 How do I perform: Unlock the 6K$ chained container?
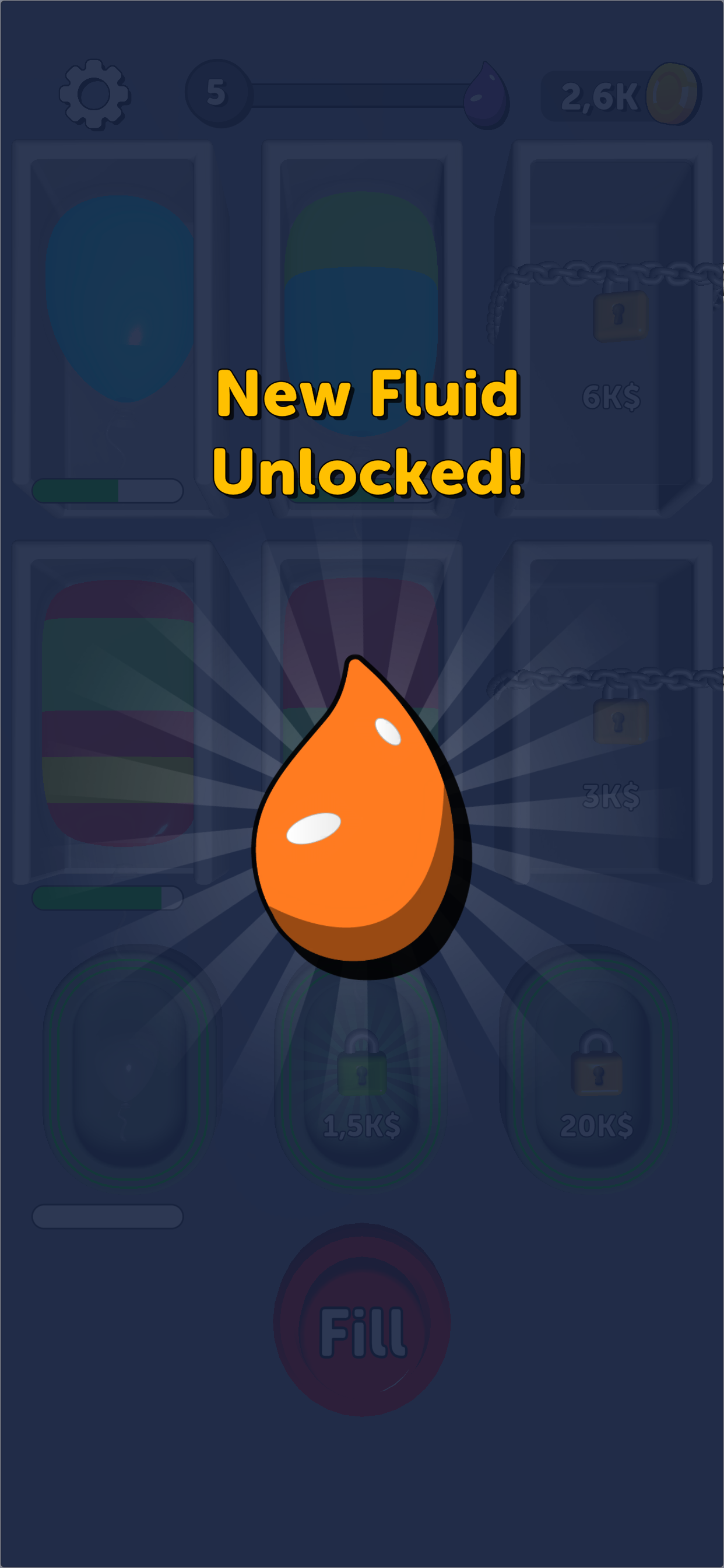click(x=612, y=328)
